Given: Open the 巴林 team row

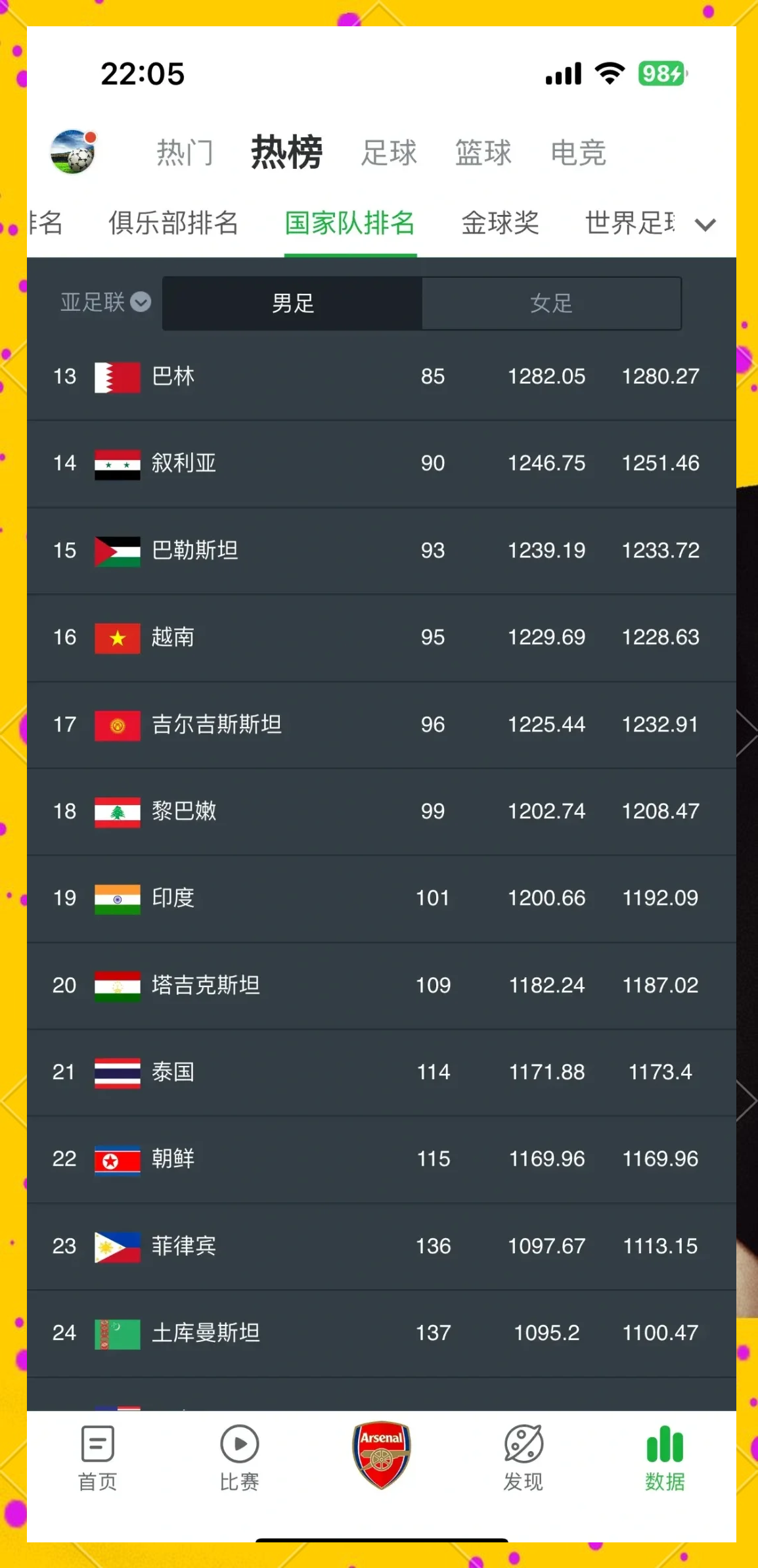Looking at the screenshot, I should pos(381,377).
